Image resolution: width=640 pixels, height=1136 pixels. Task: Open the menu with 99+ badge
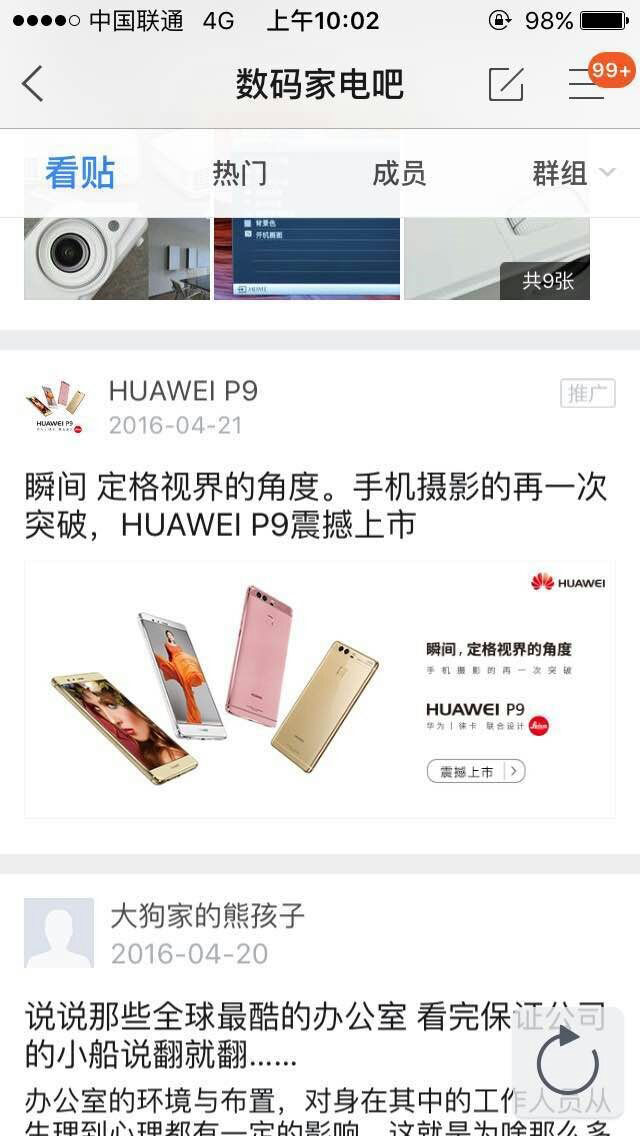pos(588,84)
